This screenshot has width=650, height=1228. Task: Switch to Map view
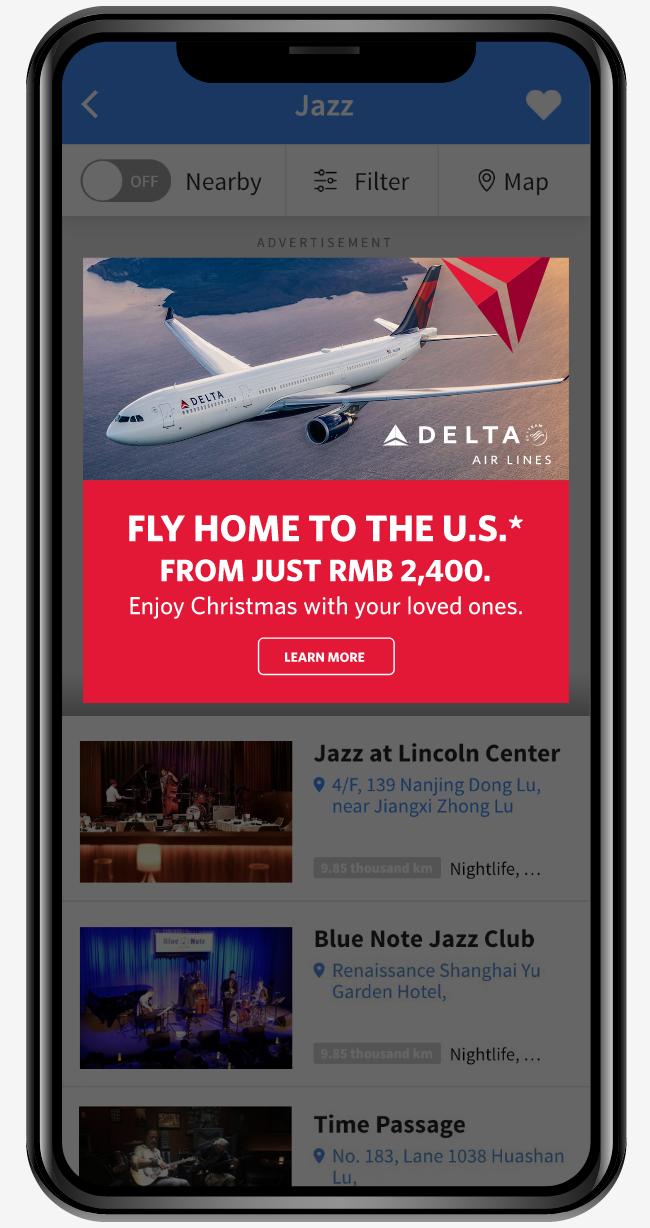[513, 181]
